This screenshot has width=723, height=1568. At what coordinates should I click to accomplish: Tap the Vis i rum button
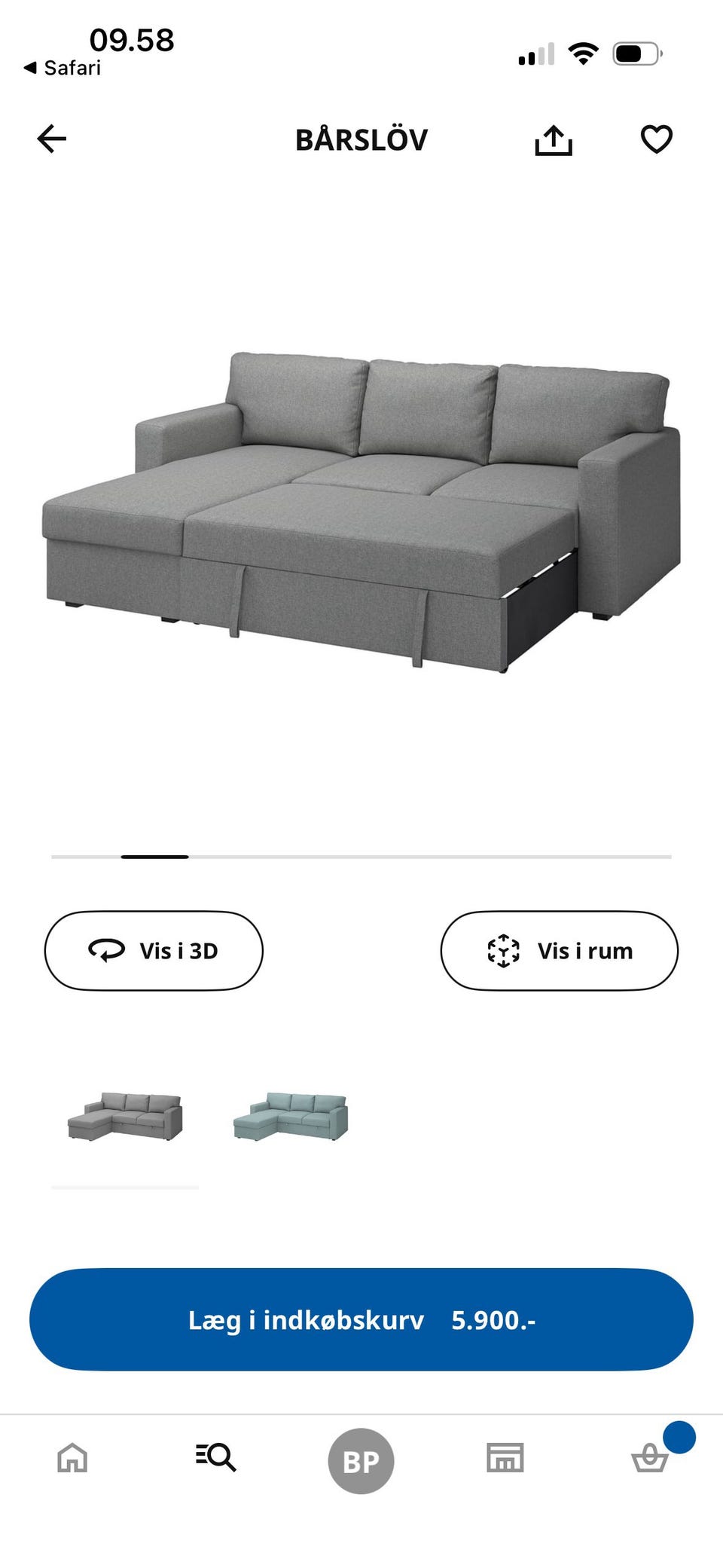559,951
